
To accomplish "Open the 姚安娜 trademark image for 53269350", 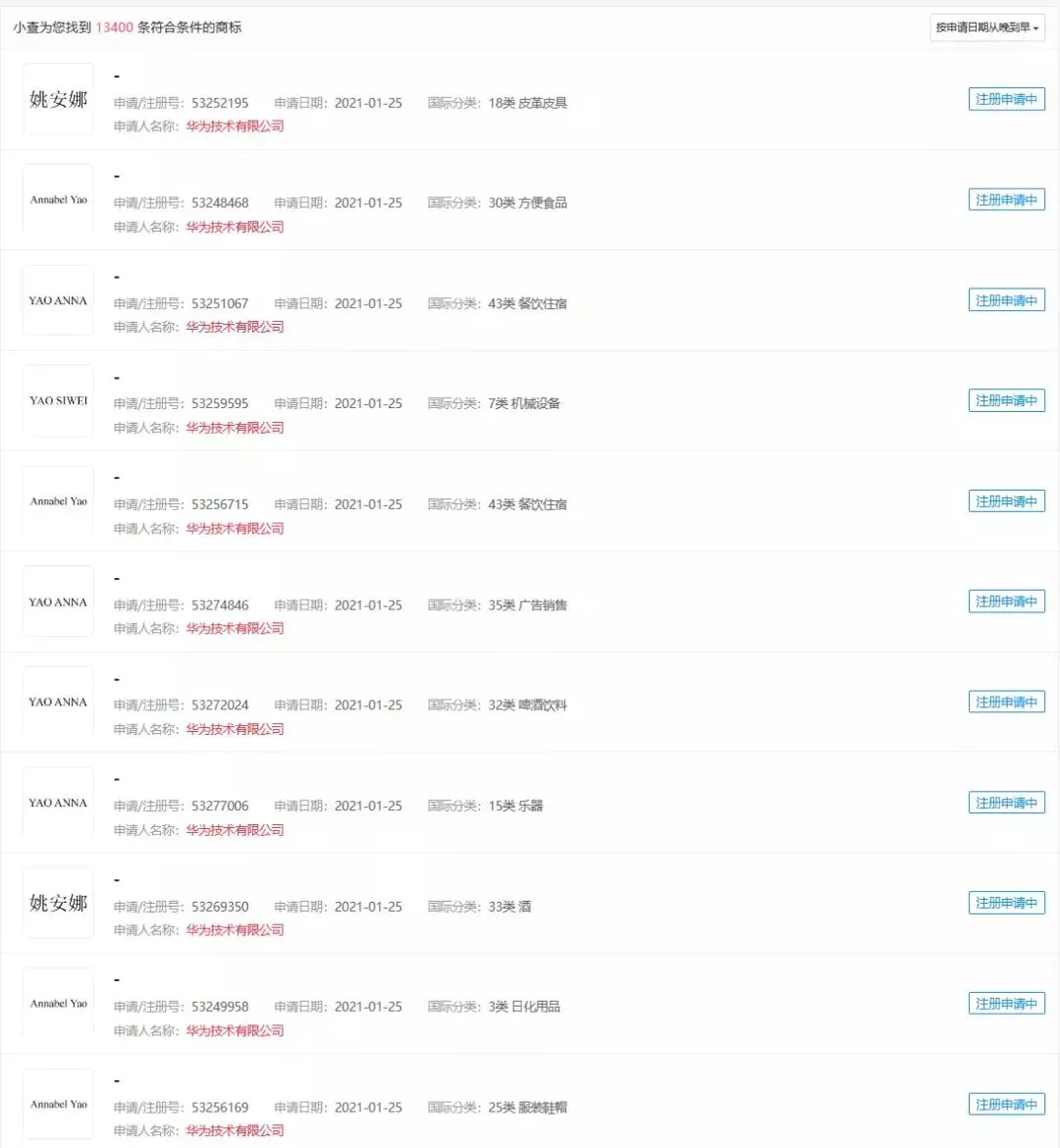I will click(58, 903).
